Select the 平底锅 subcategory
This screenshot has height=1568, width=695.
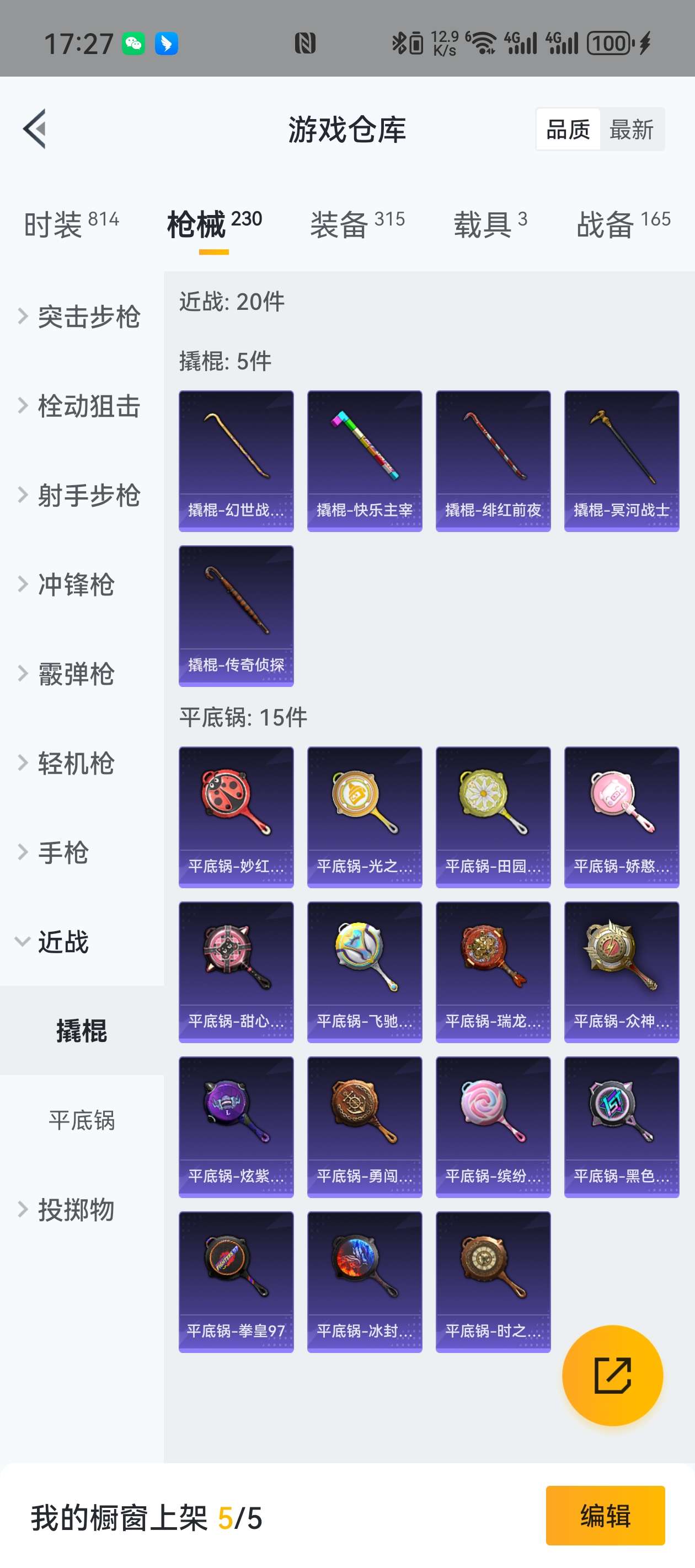82,1120
